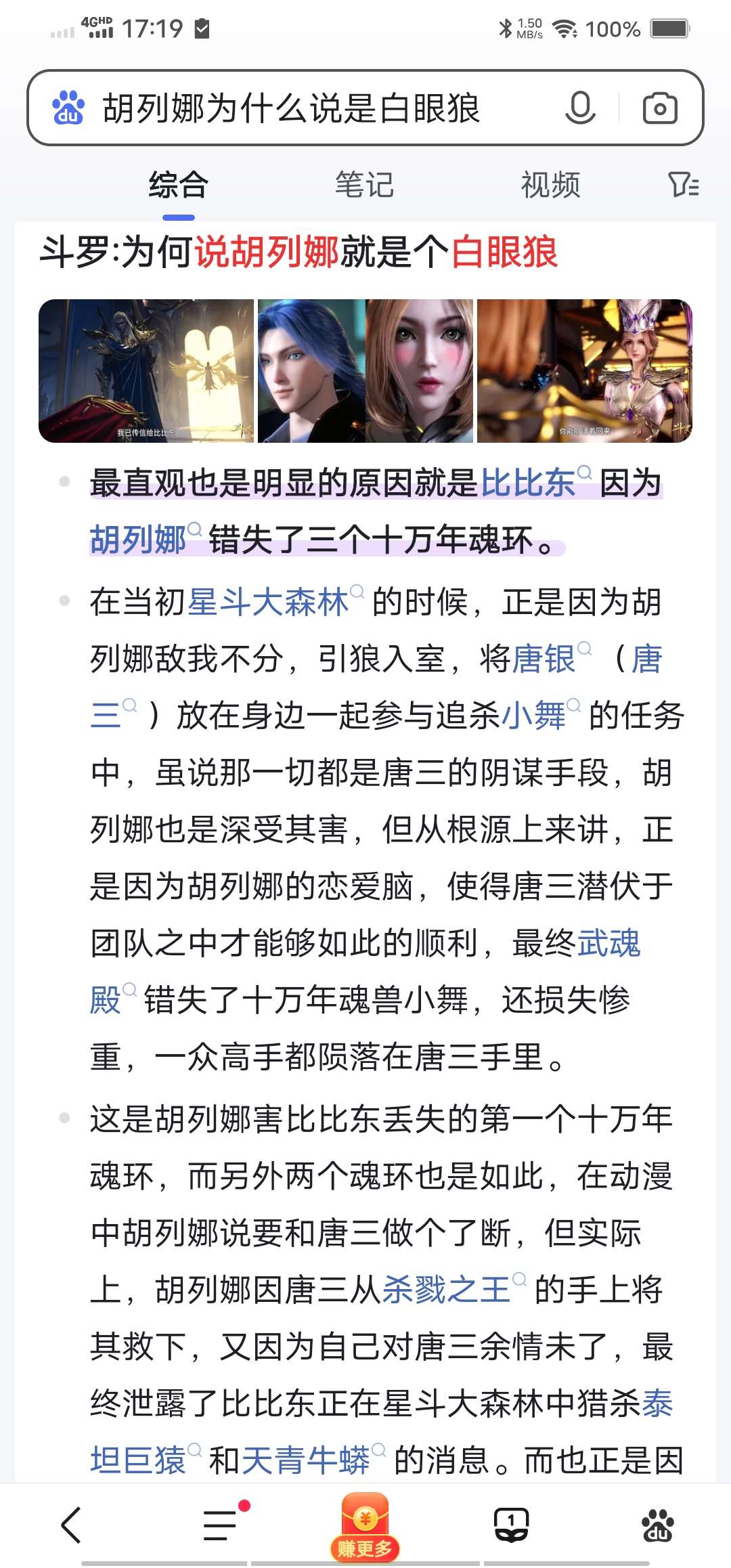
Task: Start voice search with the microphone icon
Action: (580, 108)
